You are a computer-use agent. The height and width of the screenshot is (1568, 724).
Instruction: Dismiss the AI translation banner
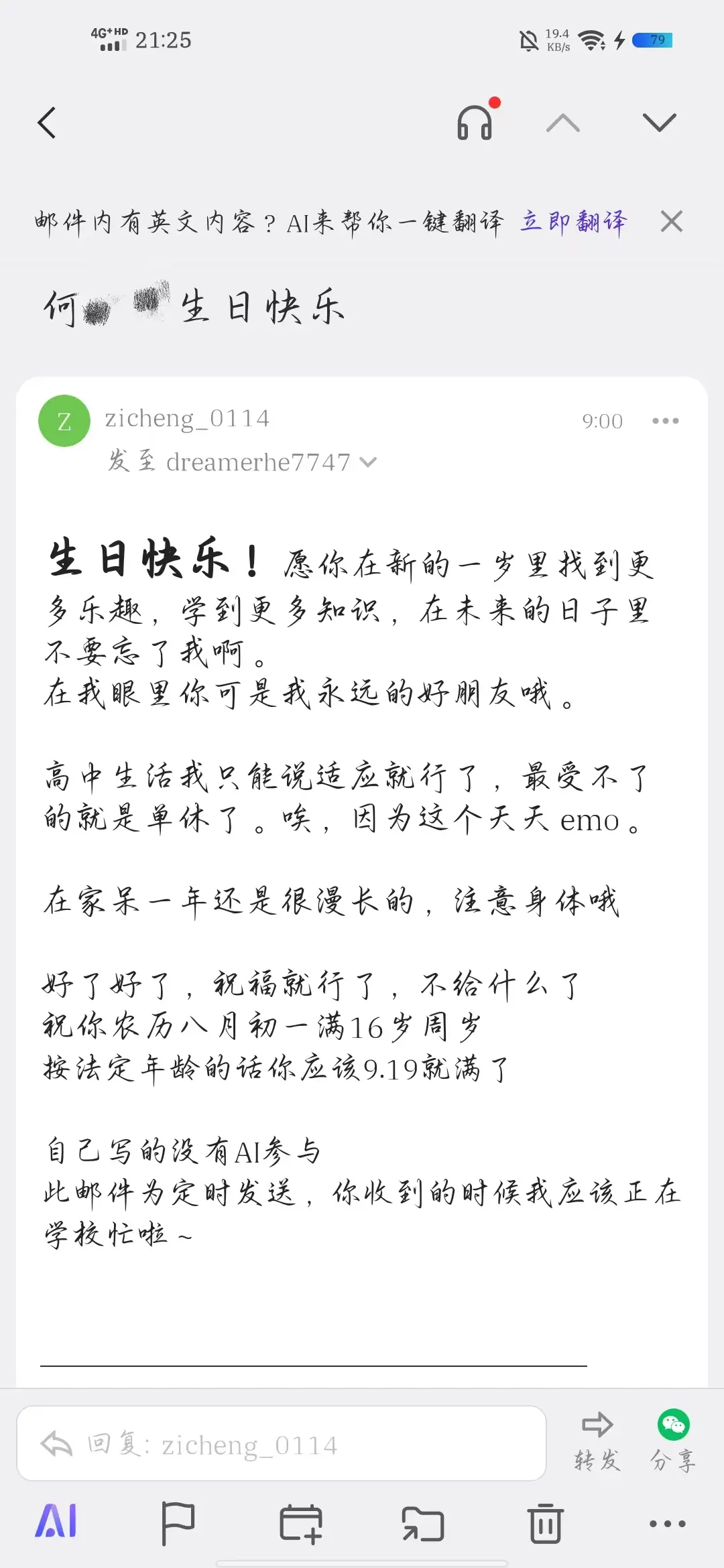[671, 222]
